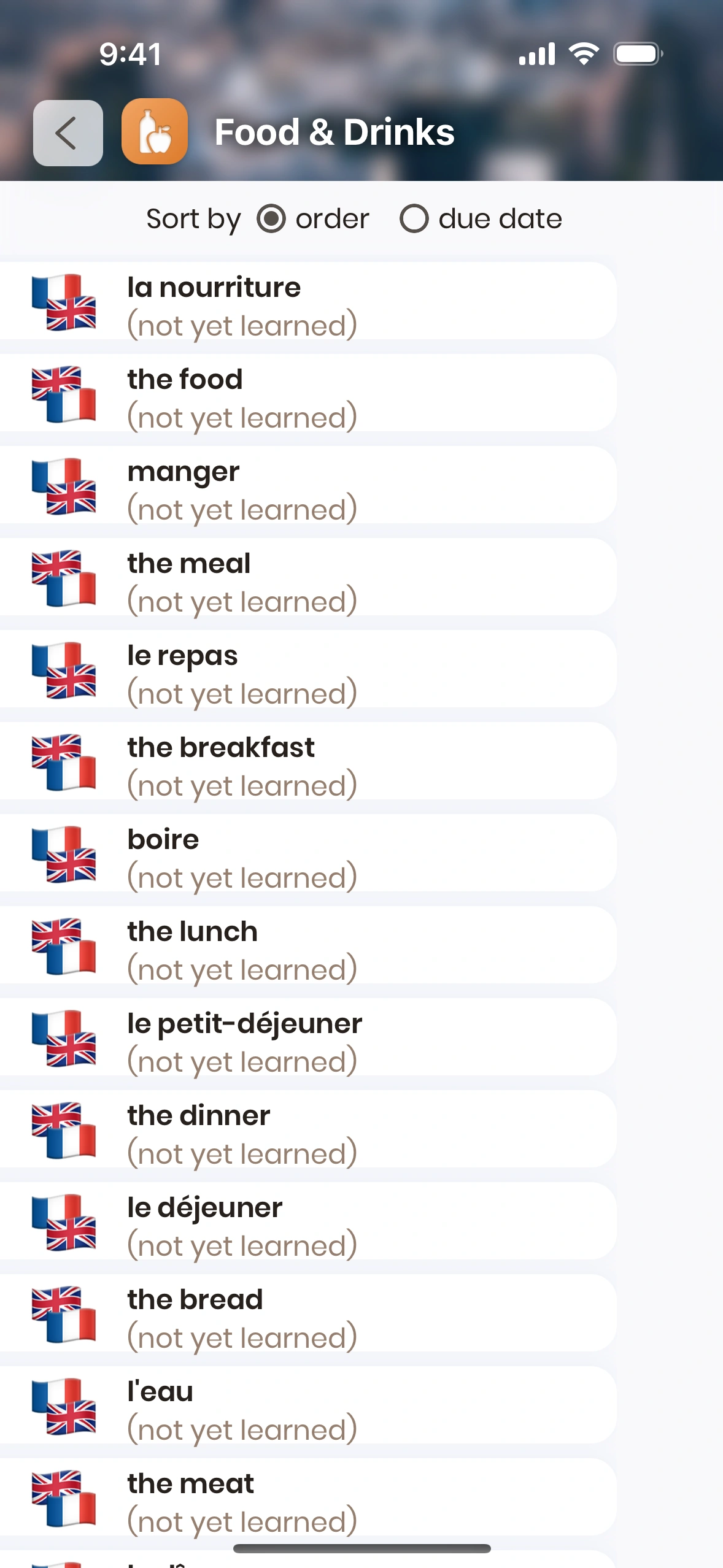Select the 'boire' vocabulary item
Viewport: 723px width, 1568px height.
307,854
